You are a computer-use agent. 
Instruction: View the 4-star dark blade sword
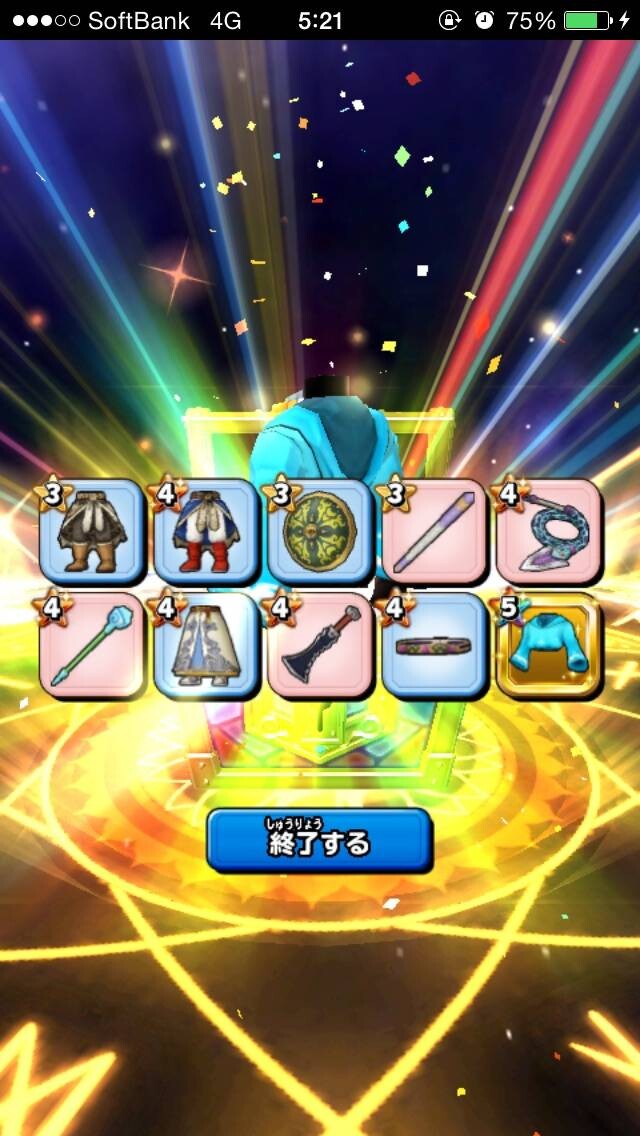tap(320, 645)
